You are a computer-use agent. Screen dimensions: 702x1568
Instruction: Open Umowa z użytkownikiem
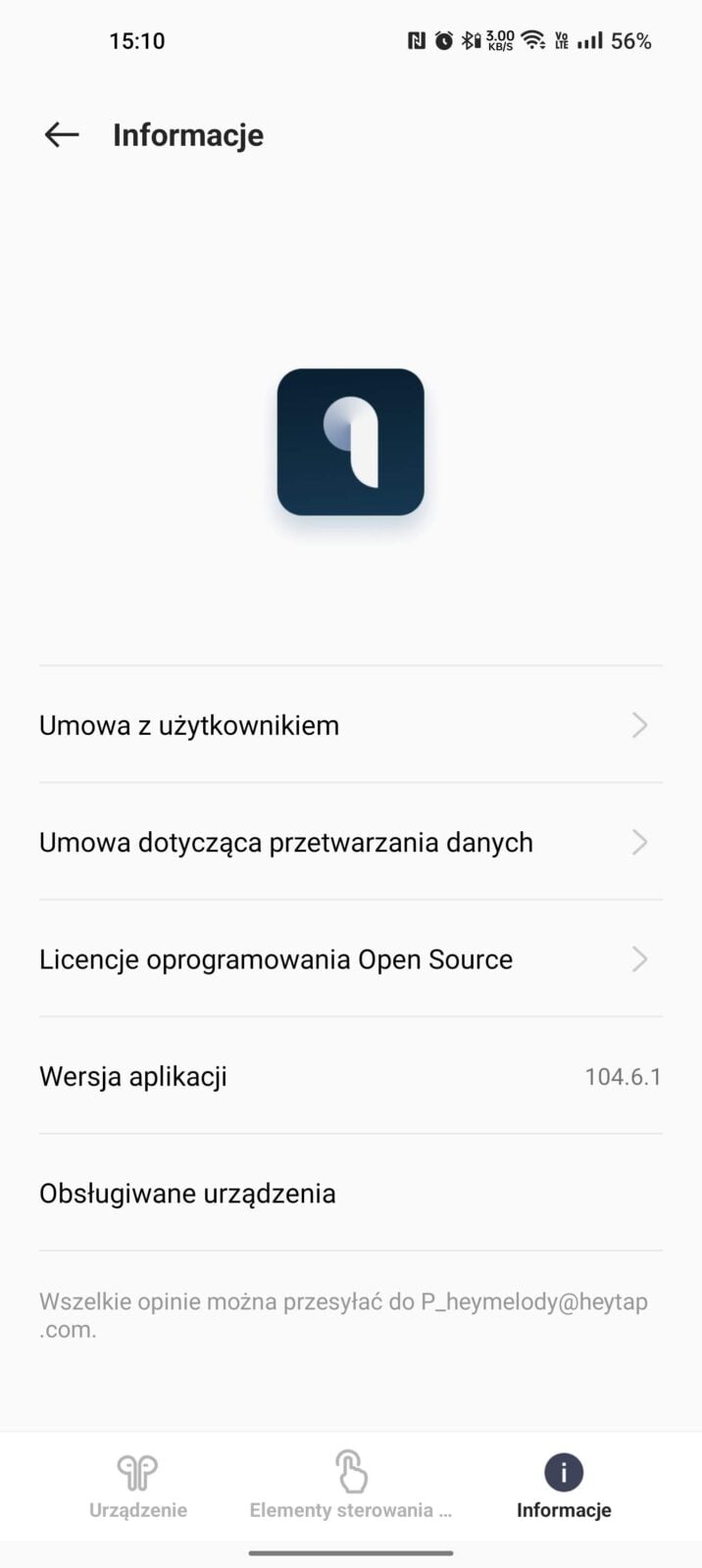pos(350,725)
